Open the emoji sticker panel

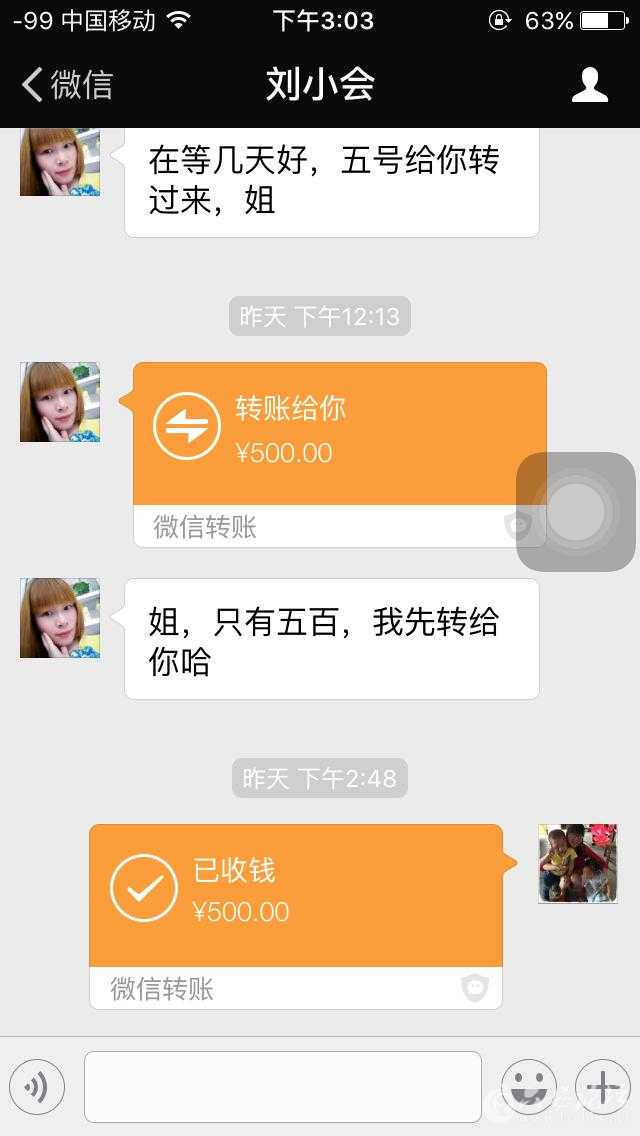tap(528, 1087)
